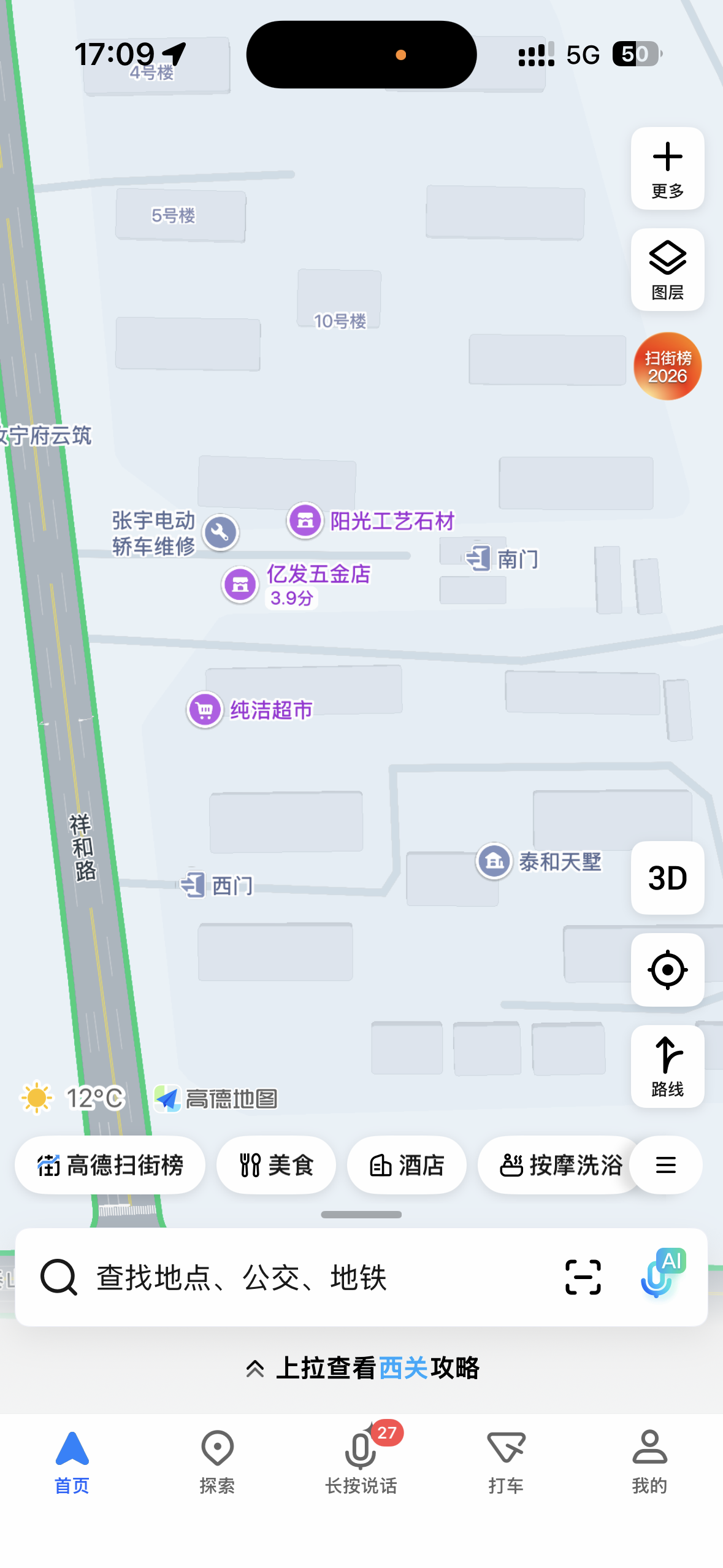Open the scan icon in search bar
Image resolution: width=723 pixels, height=1568 pixels.
[x=583, y=1278]
